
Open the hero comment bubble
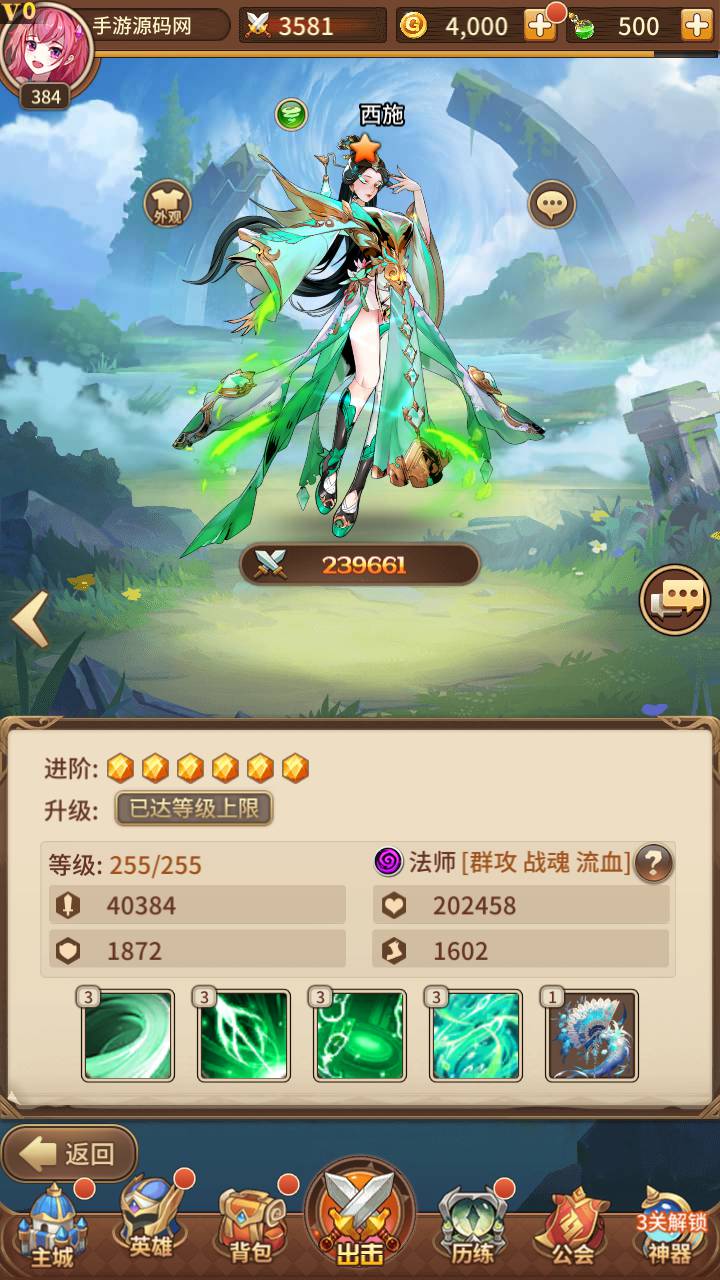click(552, 204)
